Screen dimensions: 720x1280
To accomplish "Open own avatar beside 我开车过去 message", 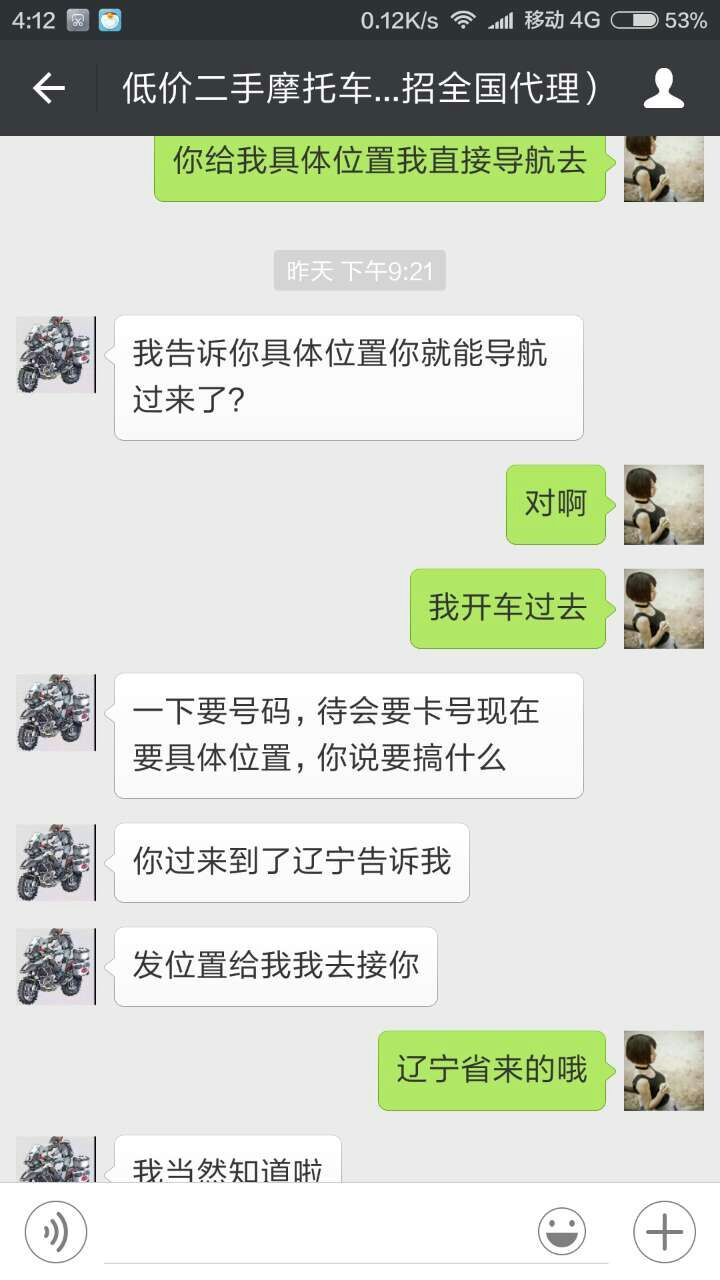I will [x=663, y=609].
